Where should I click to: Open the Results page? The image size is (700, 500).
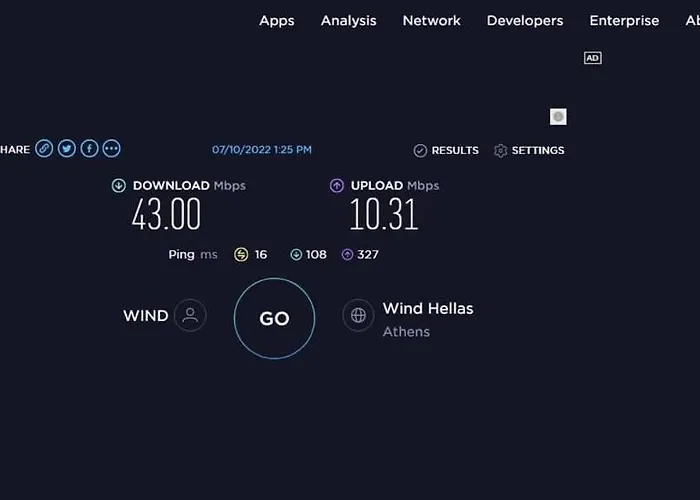click(446, 150)
